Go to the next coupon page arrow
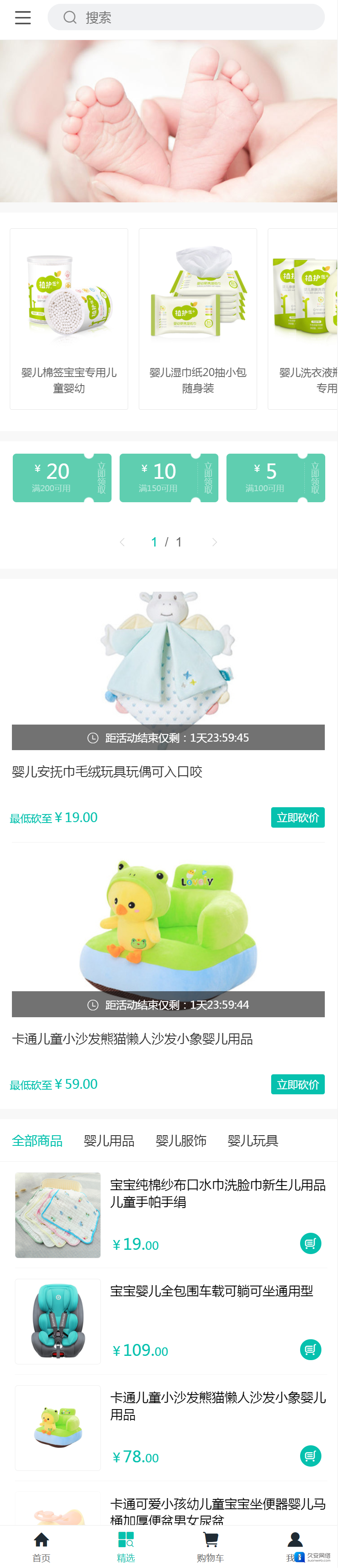This screenshot has height=1568, width=338. [x=214, y=542]
